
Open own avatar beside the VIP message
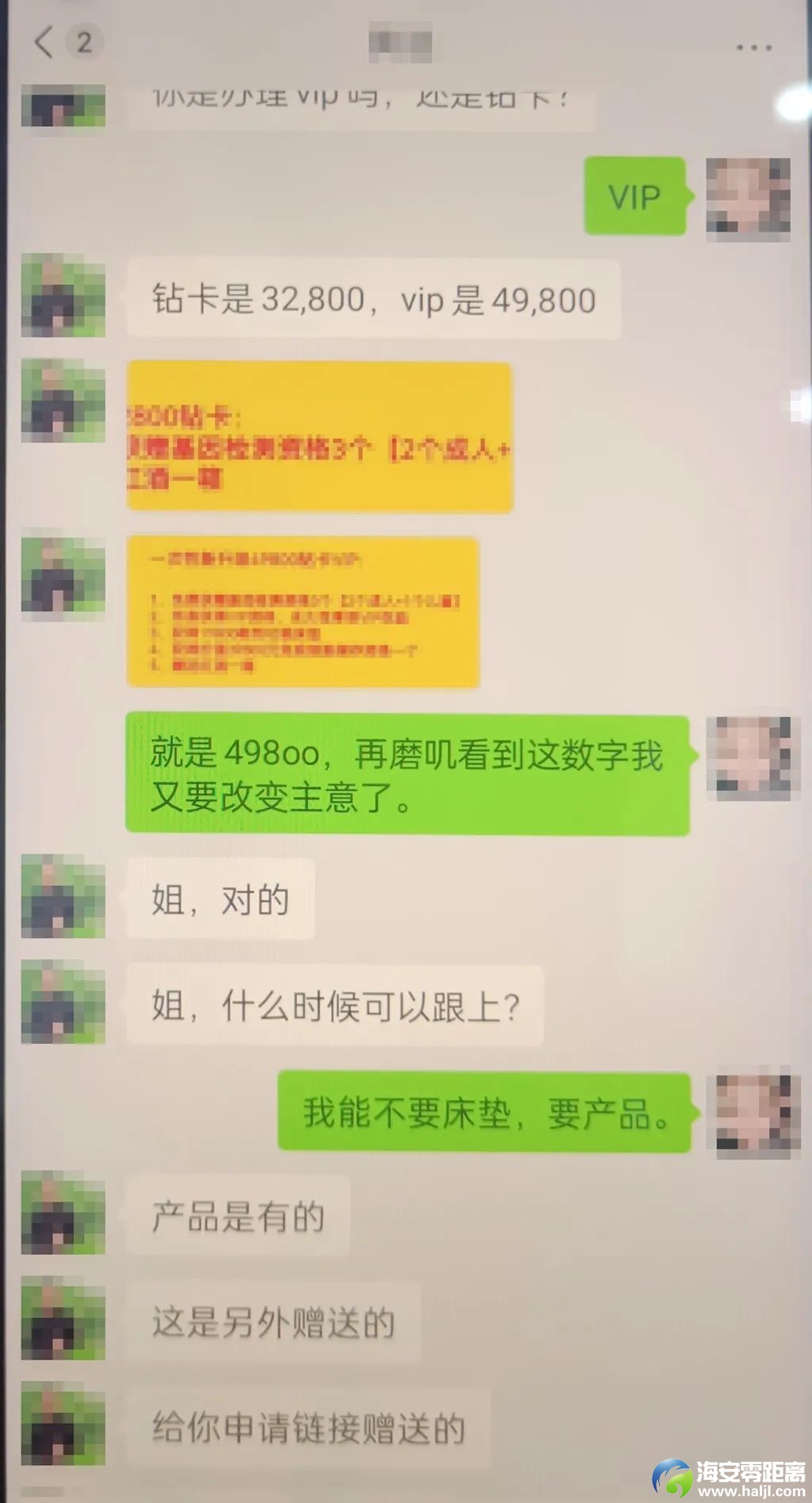click(748, 196)
